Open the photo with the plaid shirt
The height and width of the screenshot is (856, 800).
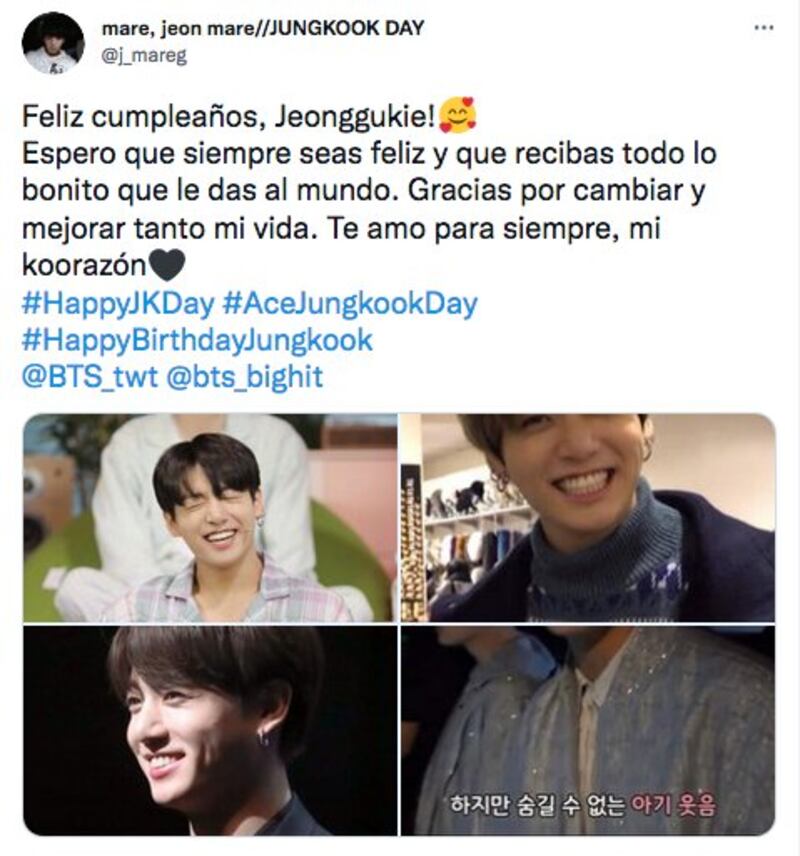coord(210,518)
